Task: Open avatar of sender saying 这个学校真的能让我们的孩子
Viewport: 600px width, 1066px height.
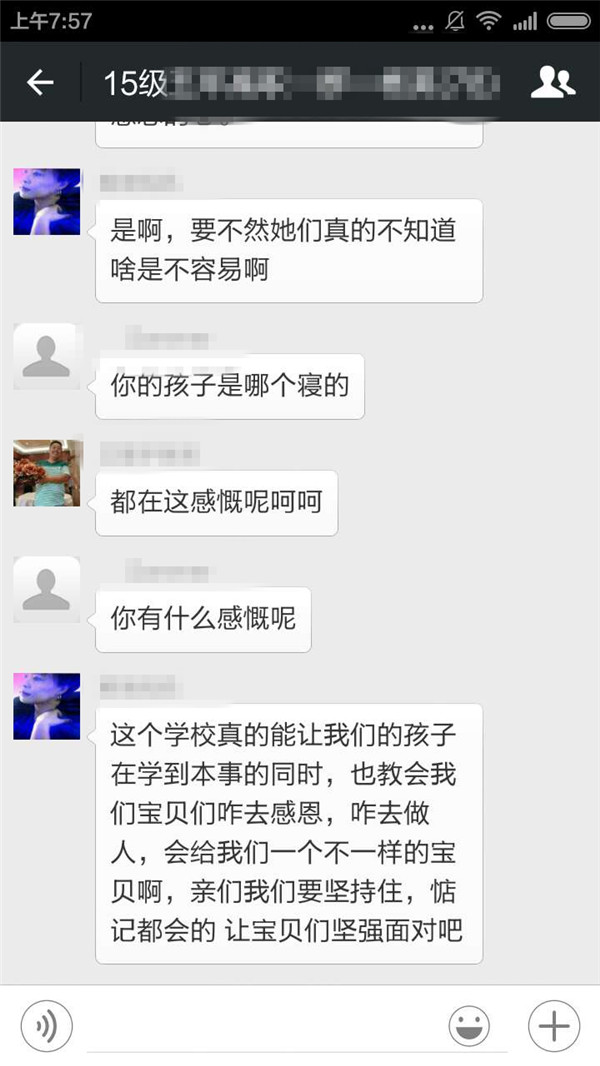Action: 46,706
